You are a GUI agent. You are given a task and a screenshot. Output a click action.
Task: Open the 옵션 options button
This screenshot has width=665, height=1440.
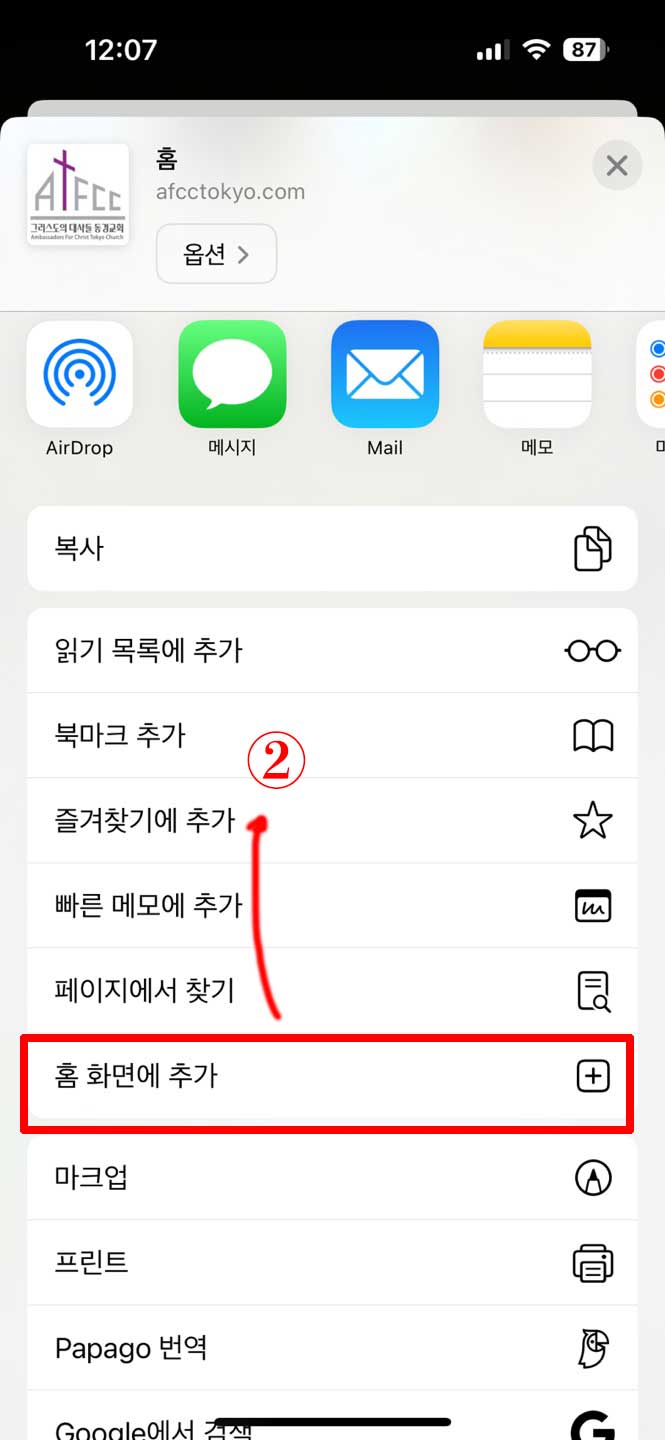216,254
